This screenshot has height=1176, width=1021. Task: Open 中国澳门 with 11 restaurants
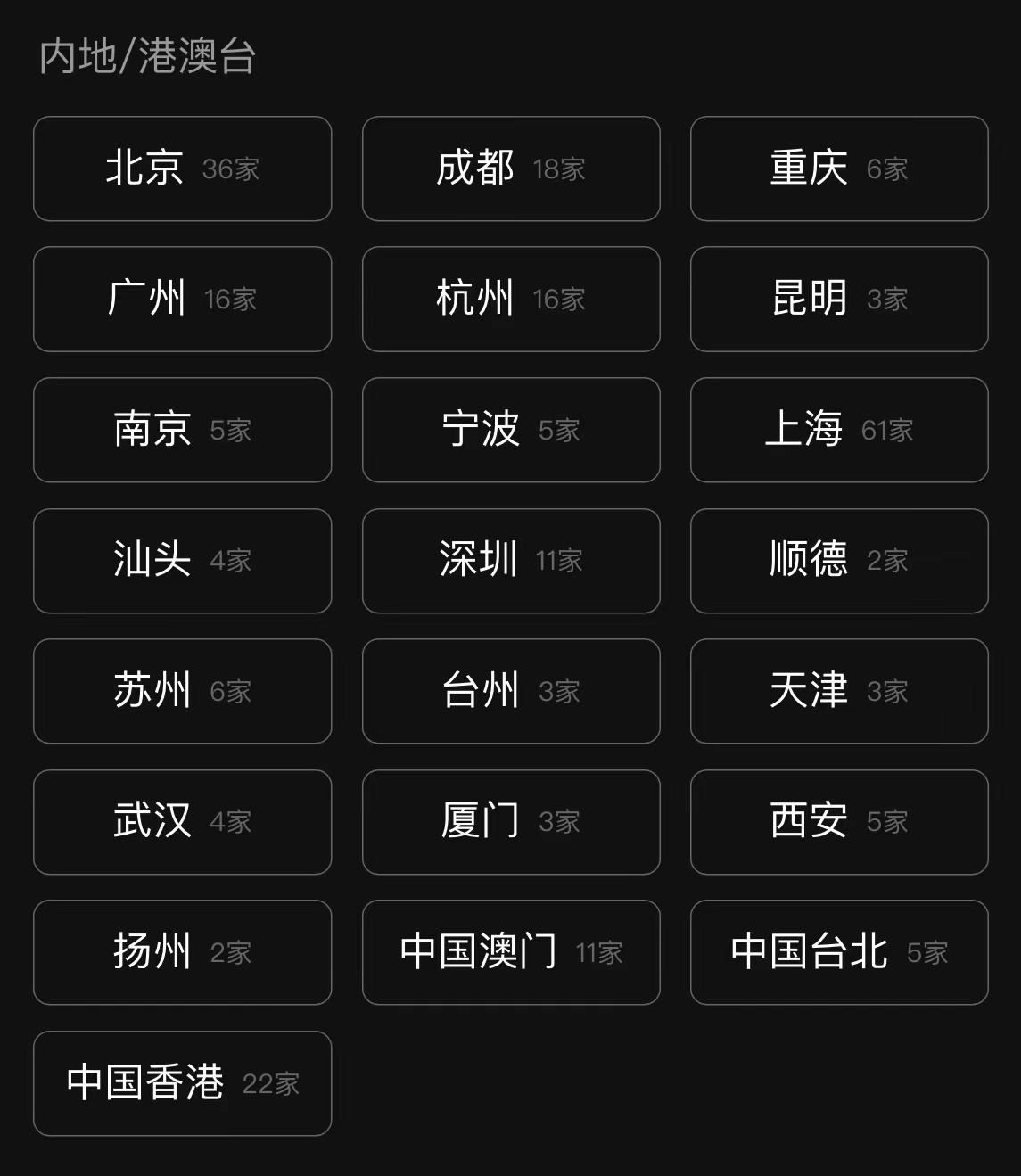pyautogui.click(x=511, y=952)
